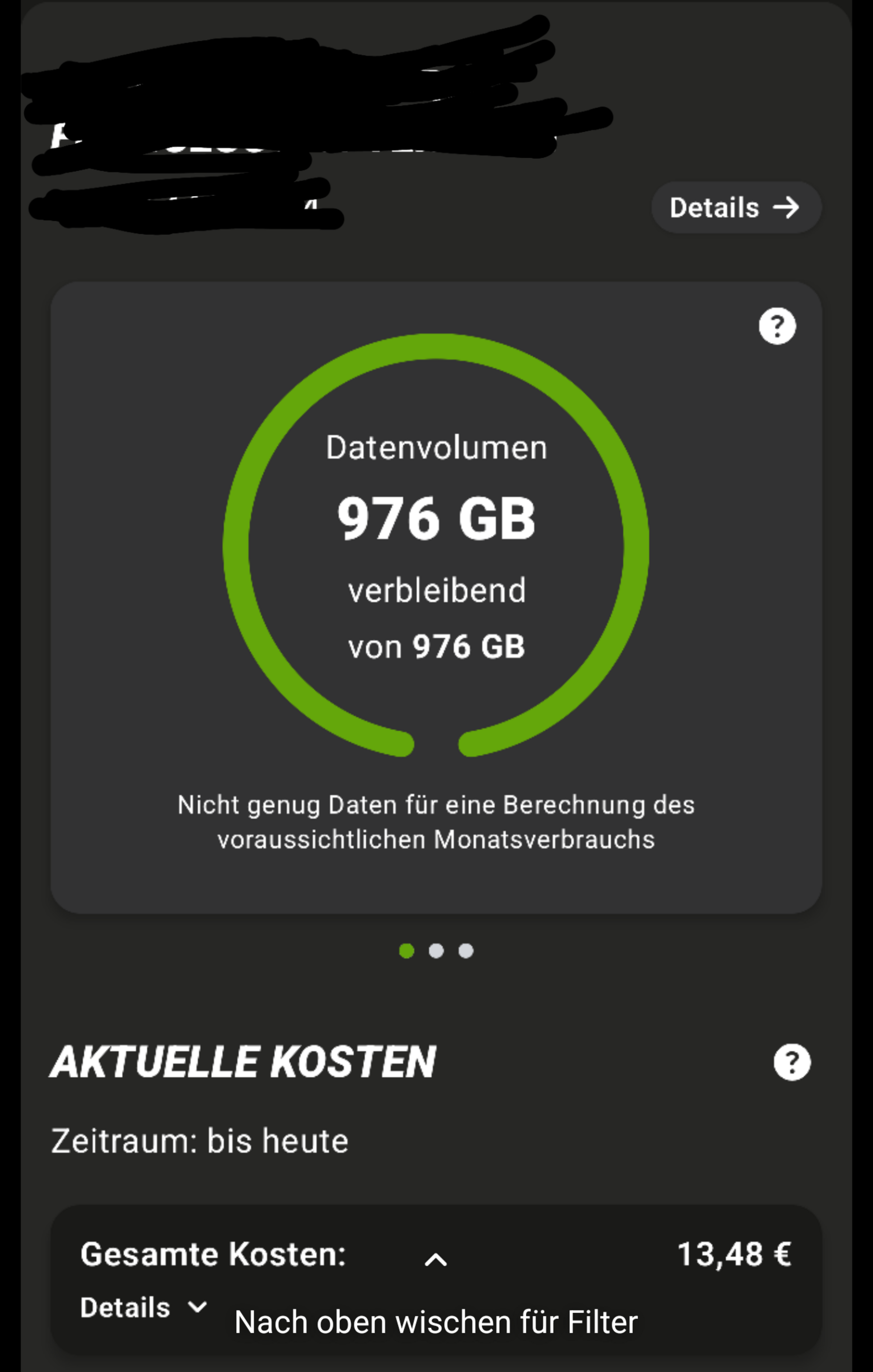Open help icon next to Aktuelle Kosten

pyautogui.click(x=792, y=1062)
